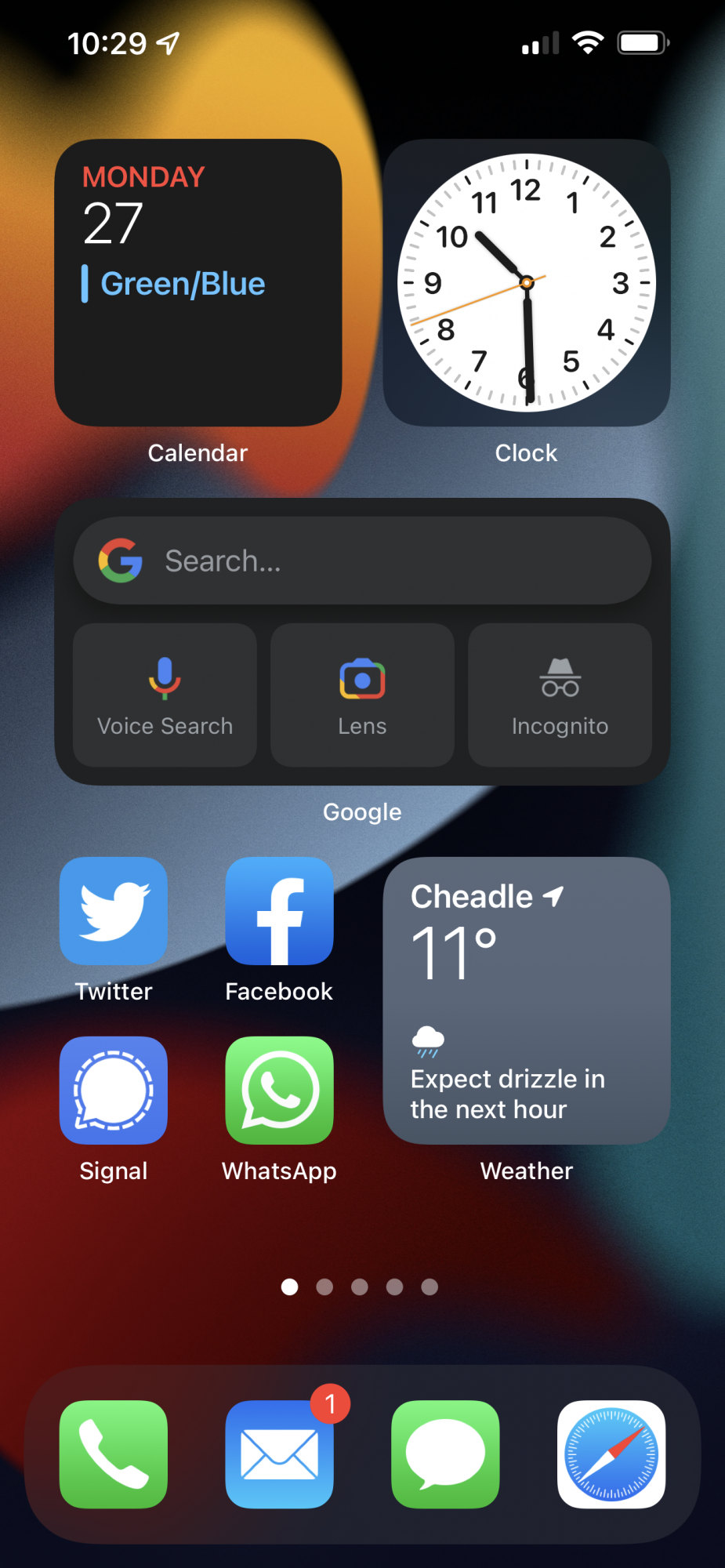Launch WhatsApp

279,1091
